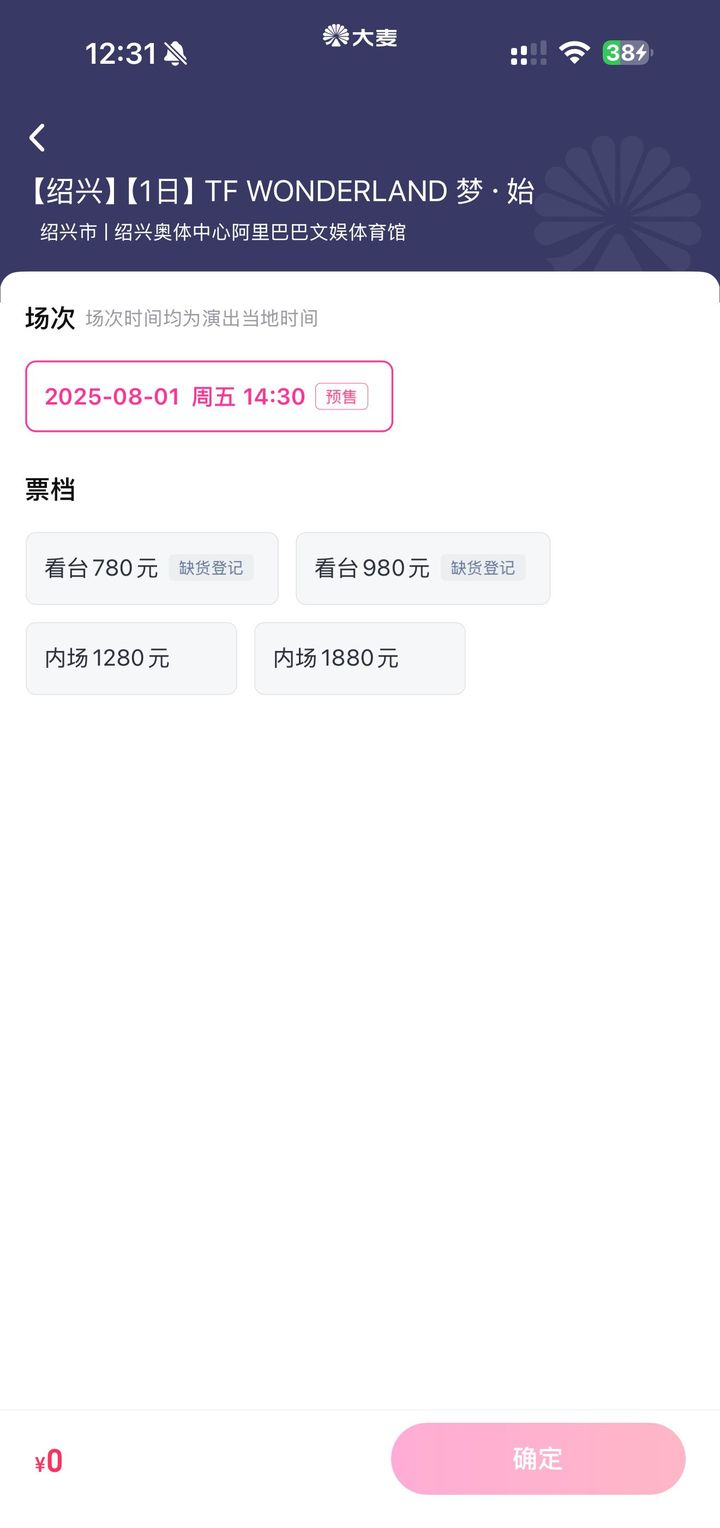
Task: Select the 2025-08-01 周五 14:30 session
Action: pyautogui.click(x=209, y=396)
